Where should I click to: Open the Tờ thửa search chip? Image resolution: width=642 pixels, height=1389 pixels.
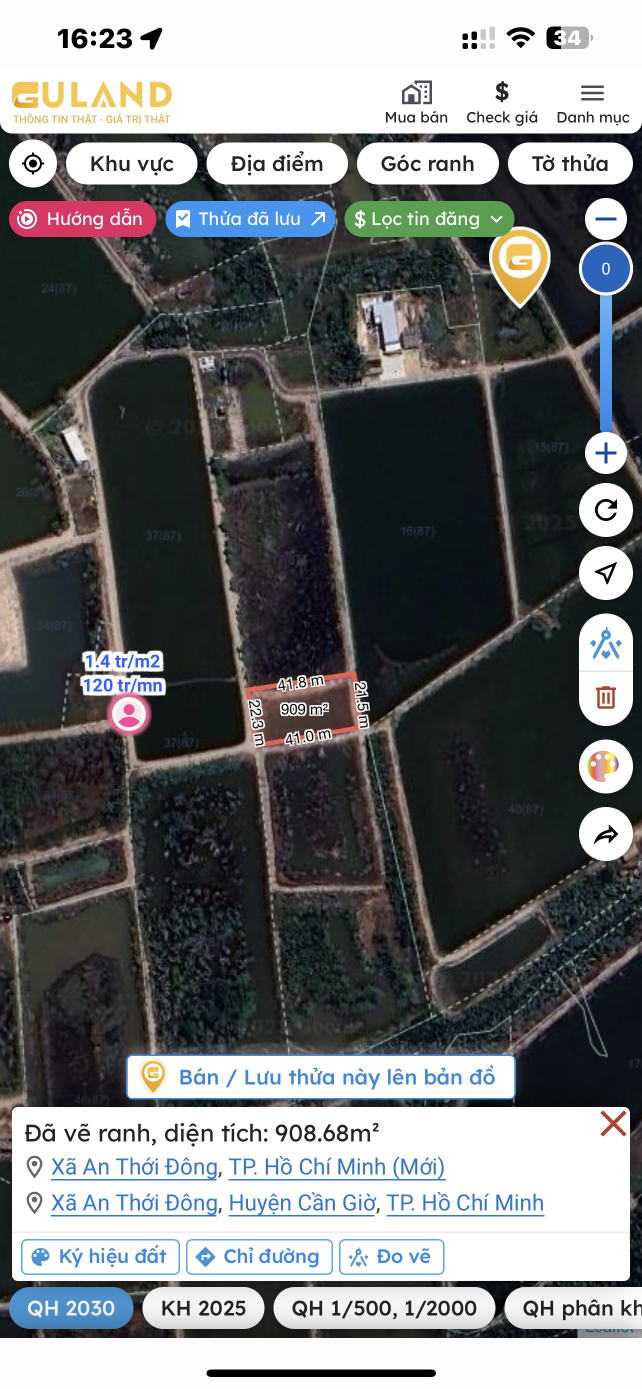tap(570, 164)
